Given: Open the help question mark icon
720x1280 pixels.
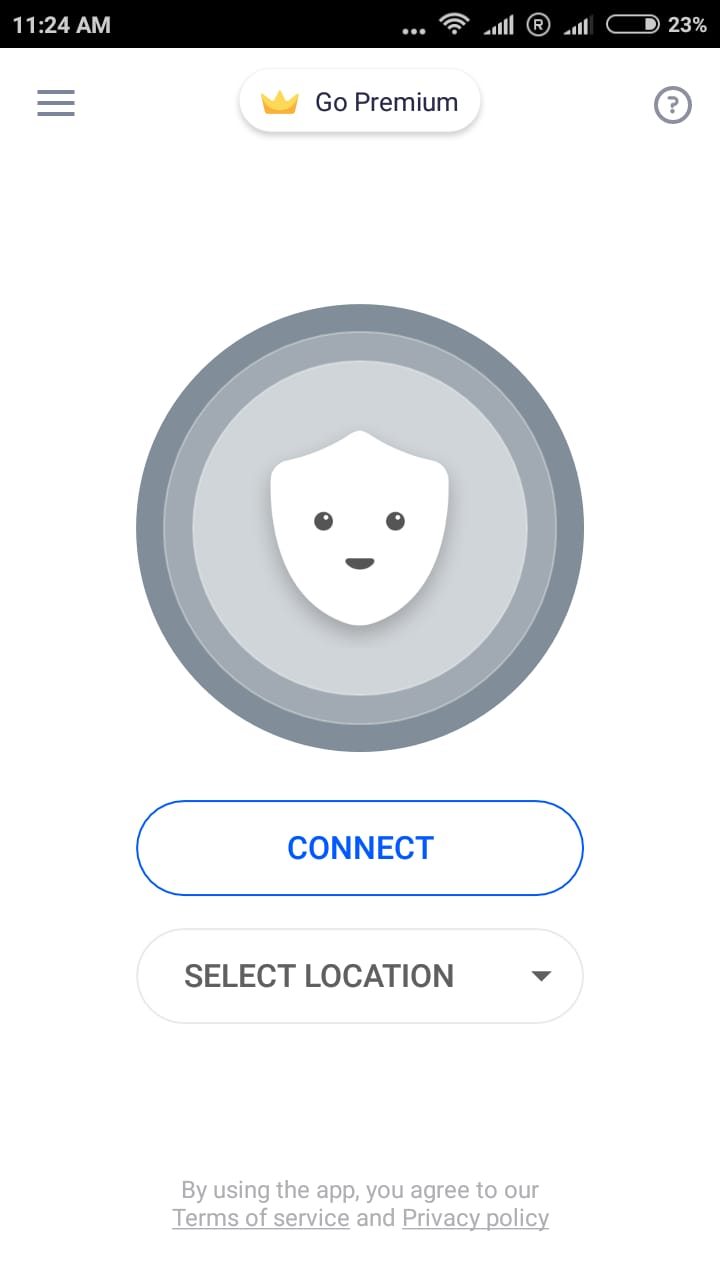Looking at the screenshot, I should click(673, 104).
